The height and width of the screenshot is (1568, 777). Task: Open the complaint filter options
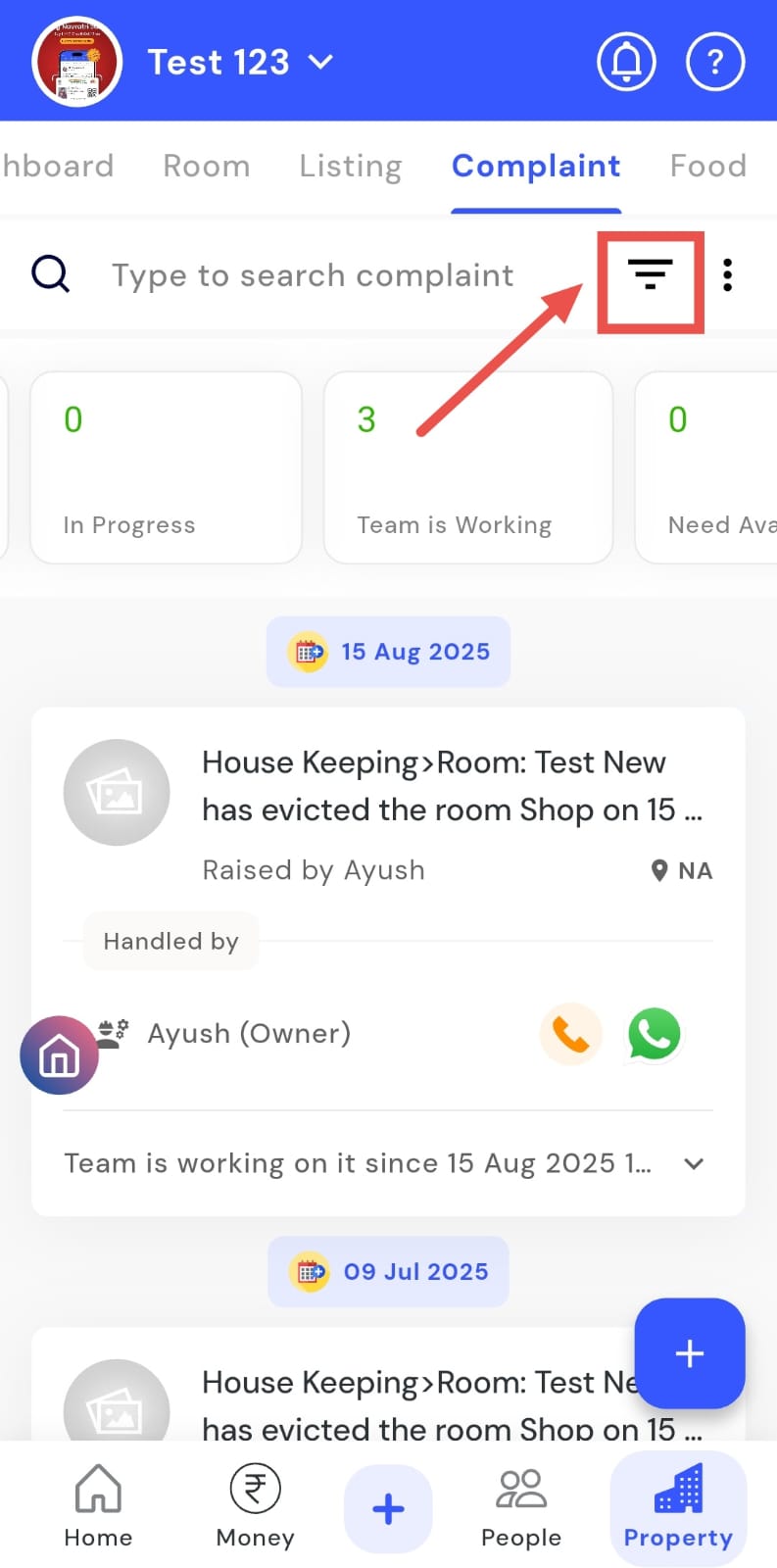tap(651, 275)
